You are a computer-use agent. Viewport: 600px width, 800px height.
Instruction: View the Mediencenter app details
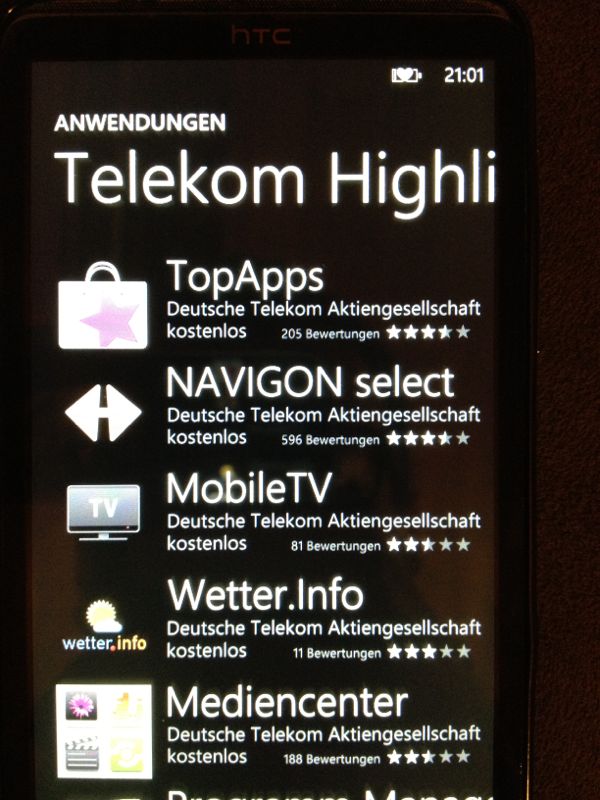pos(269,727)
